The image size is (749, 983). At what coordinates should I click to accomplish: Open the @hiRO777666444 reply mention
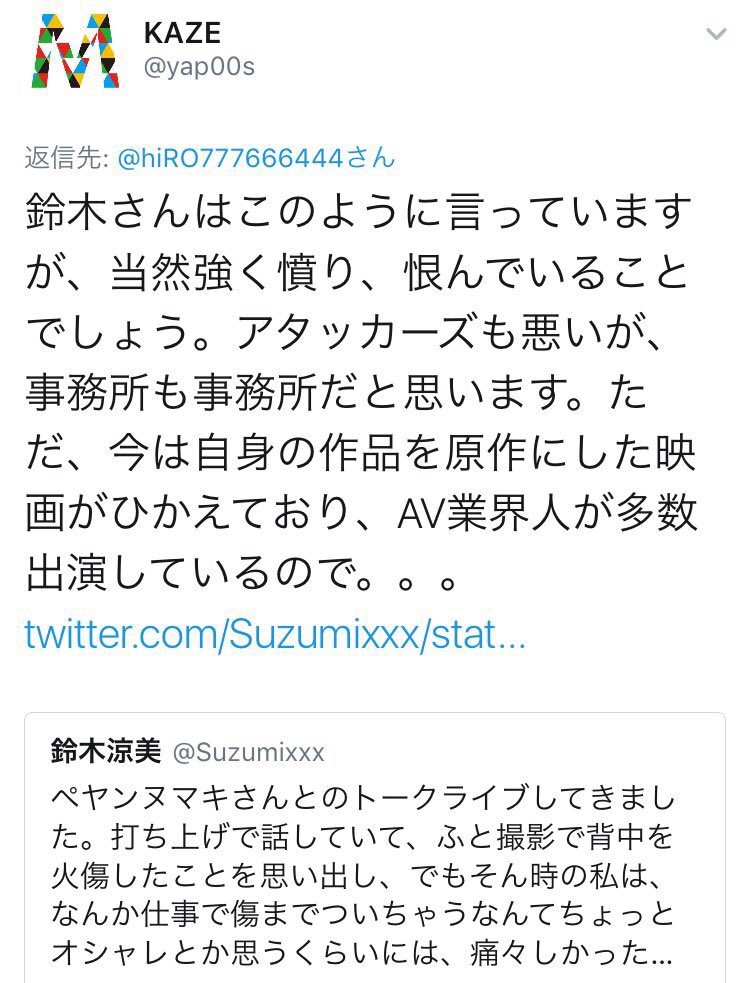click(x=256, y=157)
